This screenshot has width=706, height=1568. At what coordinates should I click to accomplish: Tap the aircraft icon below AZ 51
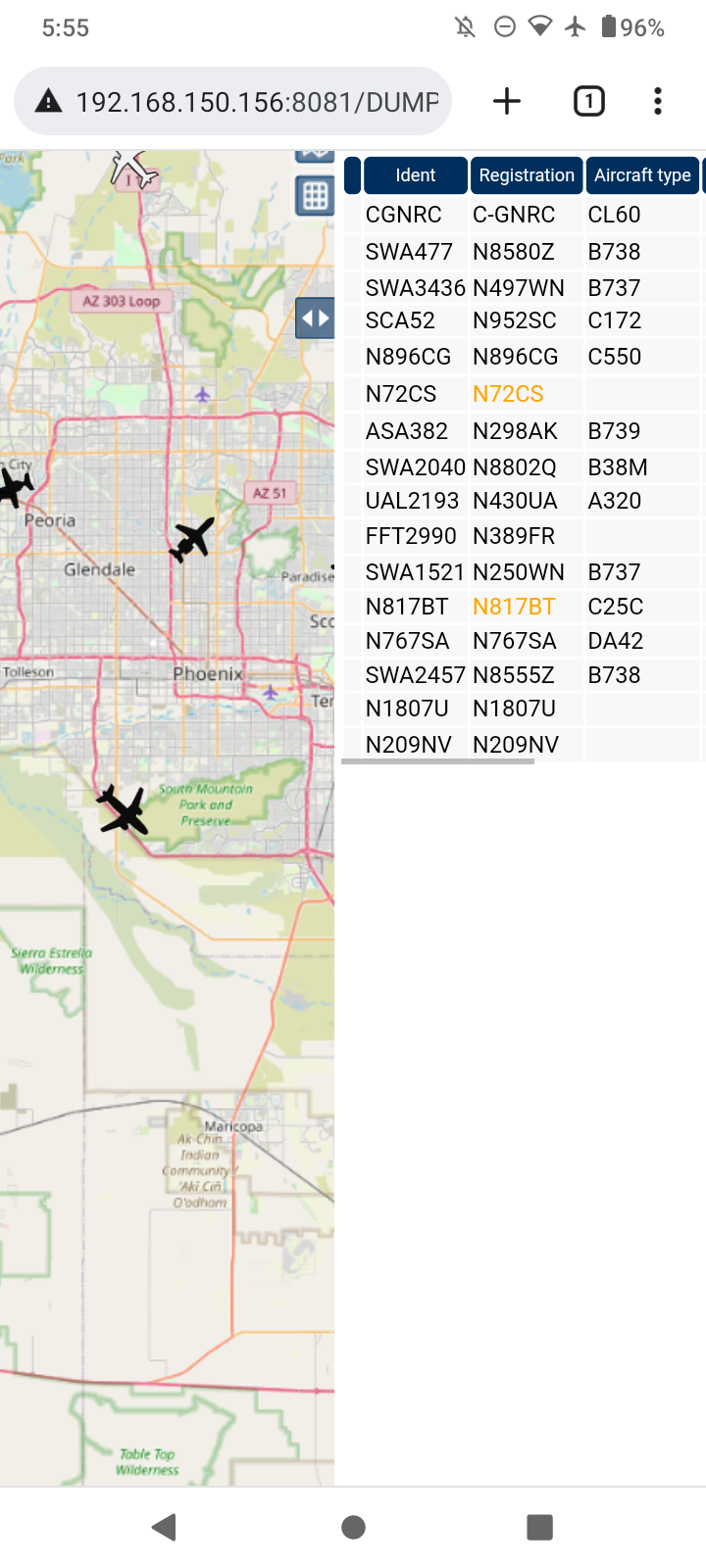click(191, 539)
